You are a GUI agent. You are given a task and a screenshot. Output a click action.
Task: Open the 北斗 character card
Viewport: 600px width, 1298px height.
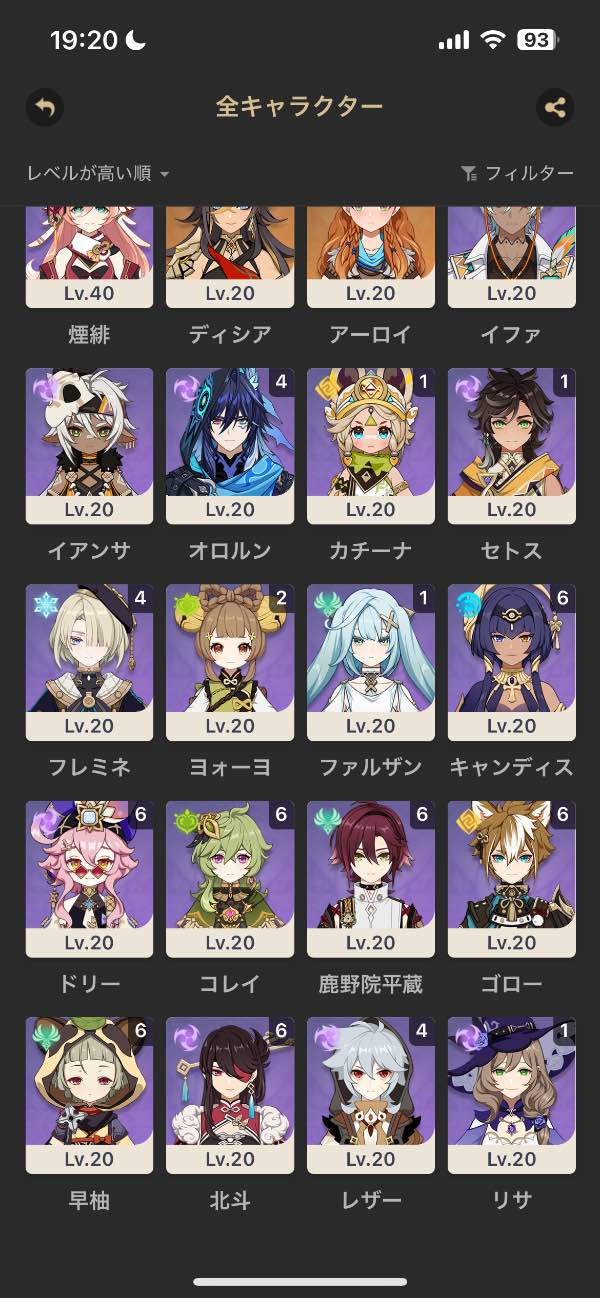pos(230,1094)
